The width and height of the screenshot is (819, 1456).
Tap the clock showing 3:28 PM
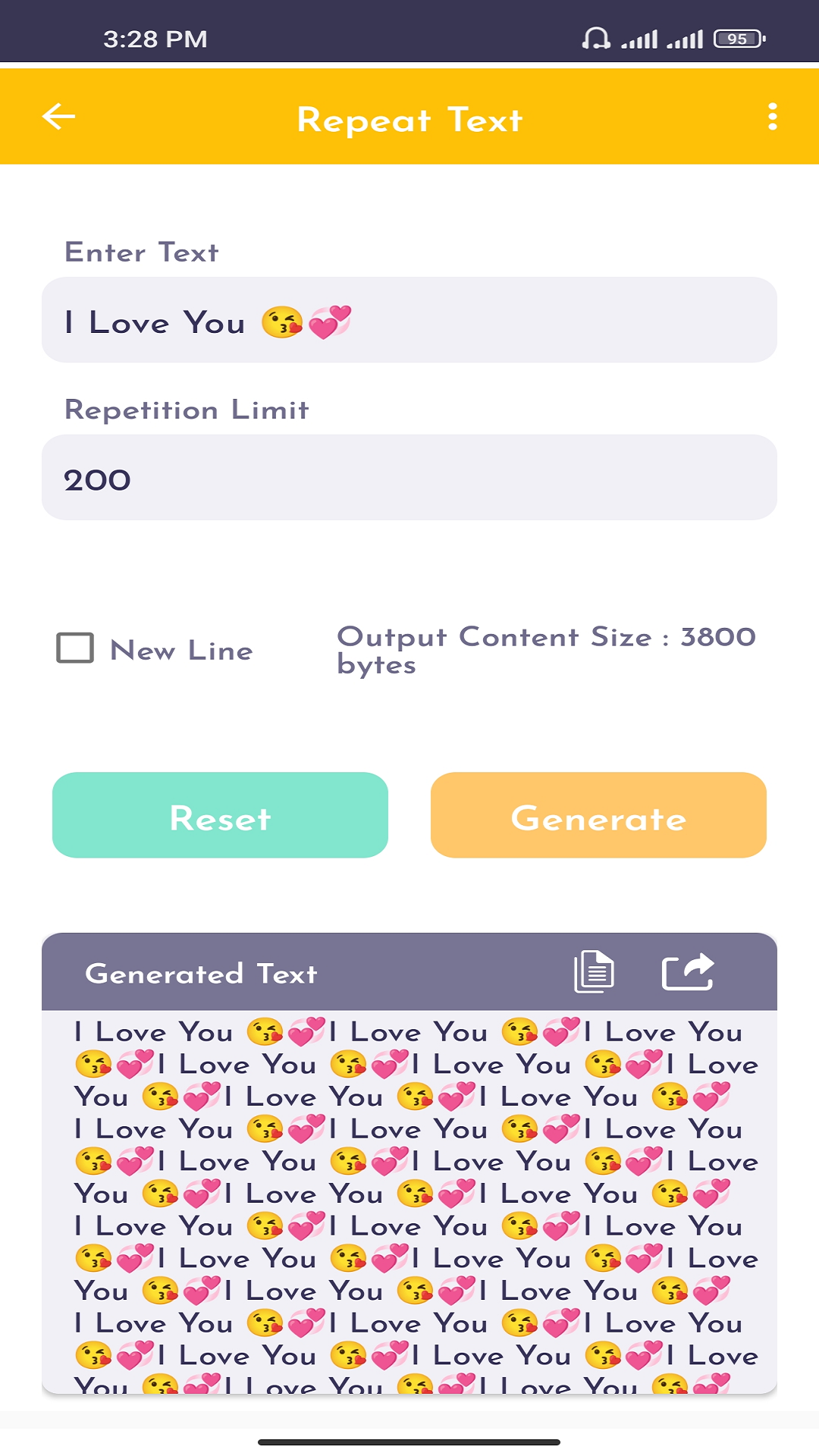tap(155, 38)
